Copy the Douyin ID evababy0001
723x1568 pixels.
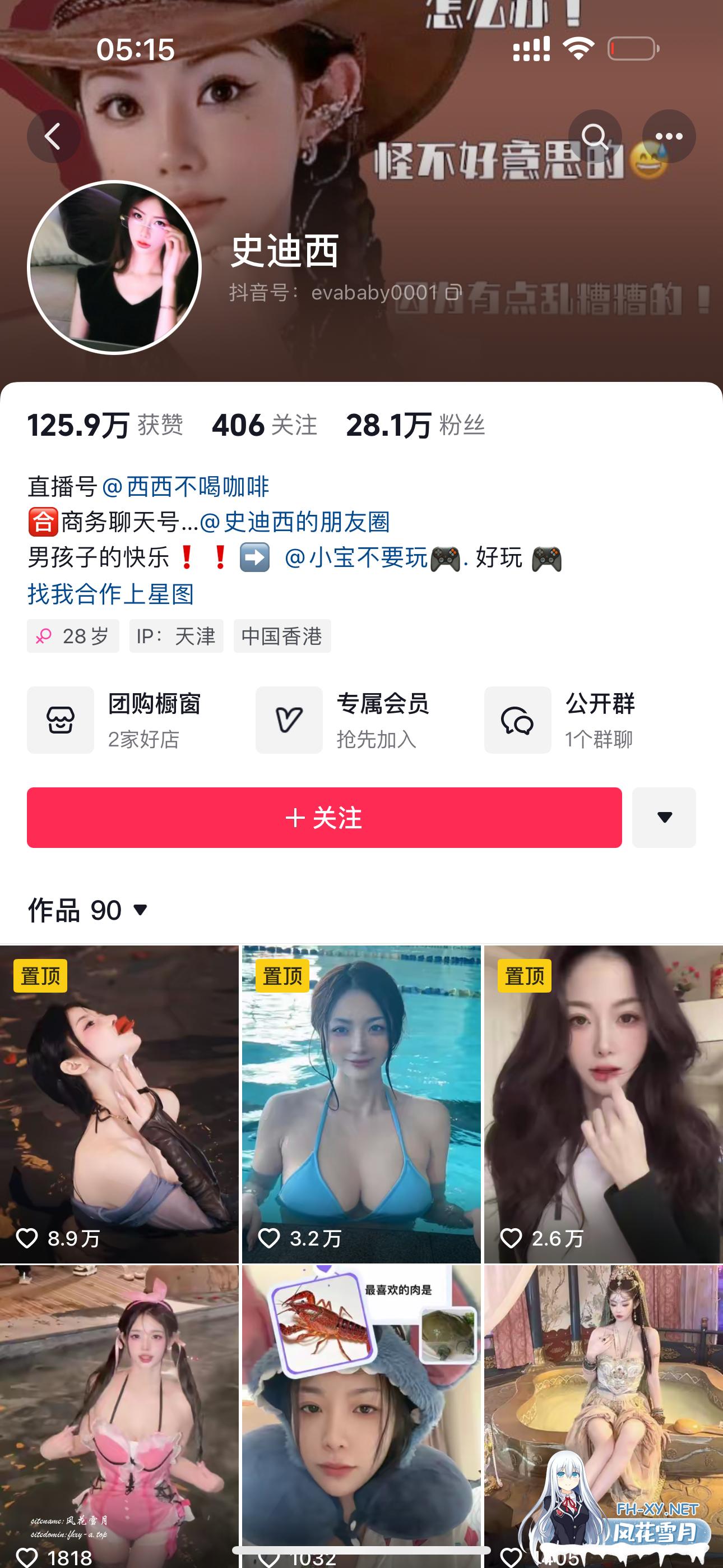point(453,293)
